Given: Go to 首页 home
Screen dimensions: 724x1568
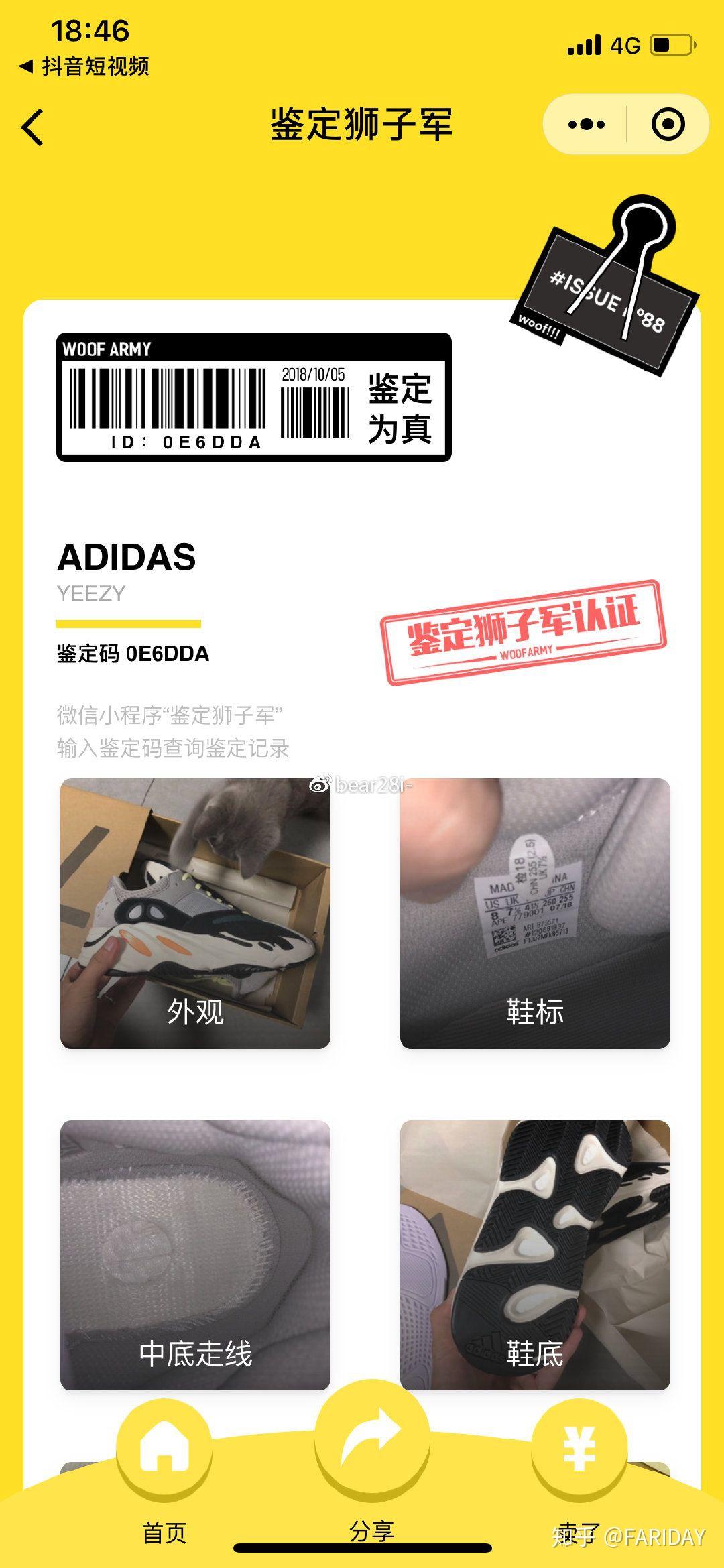Looking at the screenshot, I should 164,1452.
